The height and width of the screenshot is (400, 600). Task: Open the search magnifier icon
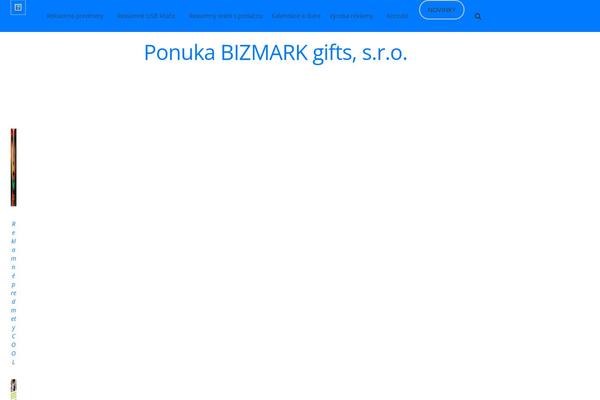[x=477, y=17]
